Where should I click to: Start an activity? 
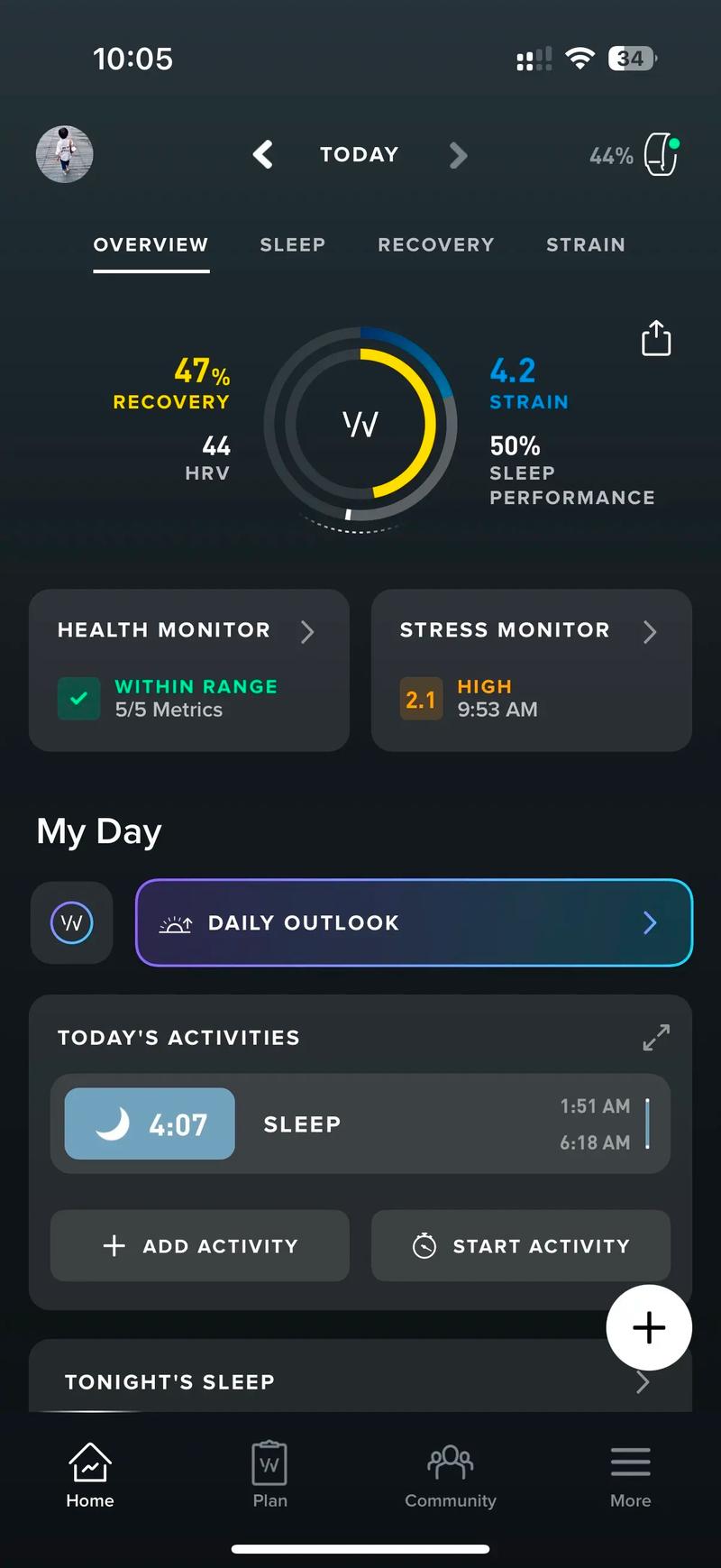point(521,1245)
